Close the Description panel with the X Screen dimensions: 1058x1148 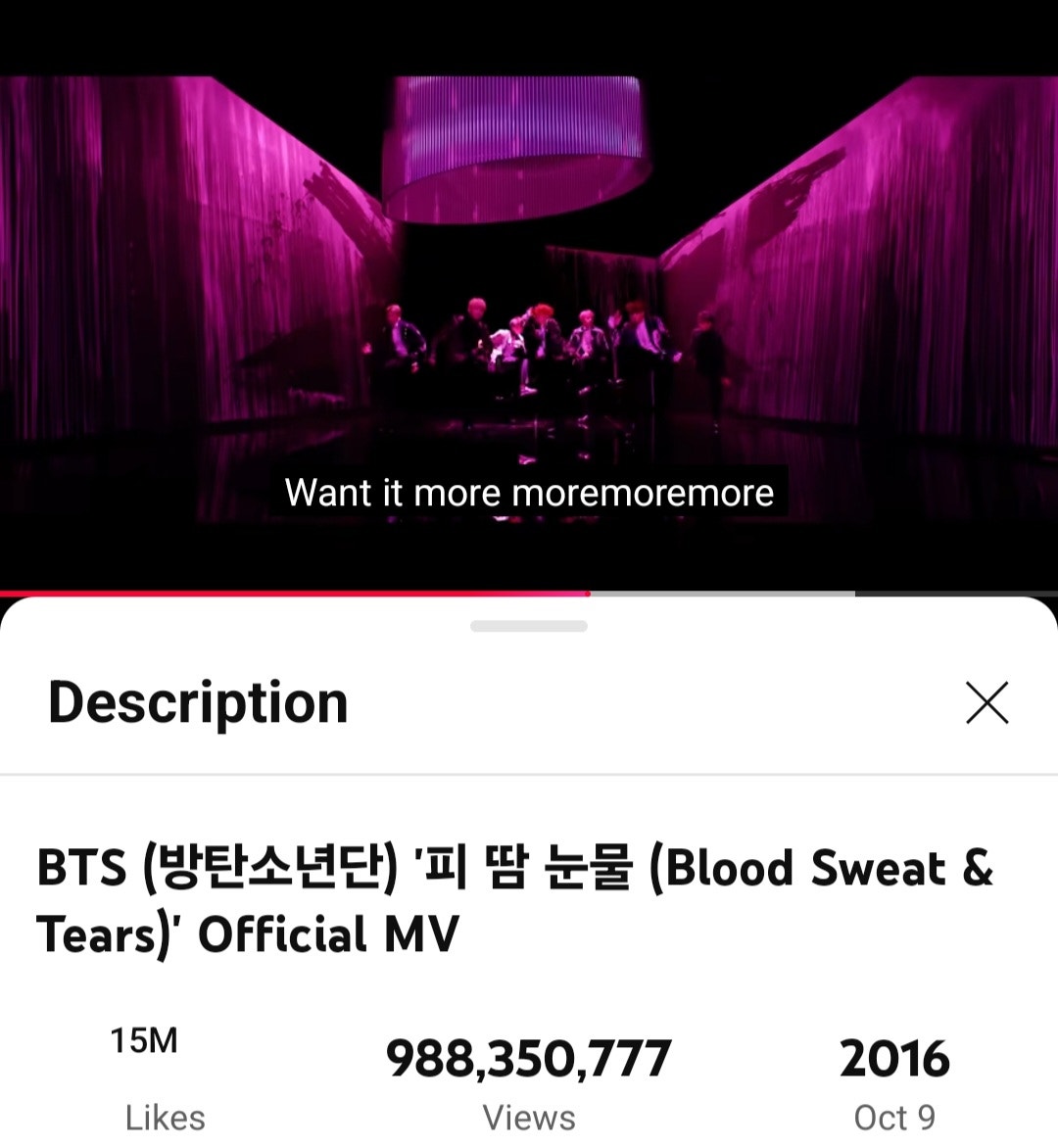pos(989,701)
